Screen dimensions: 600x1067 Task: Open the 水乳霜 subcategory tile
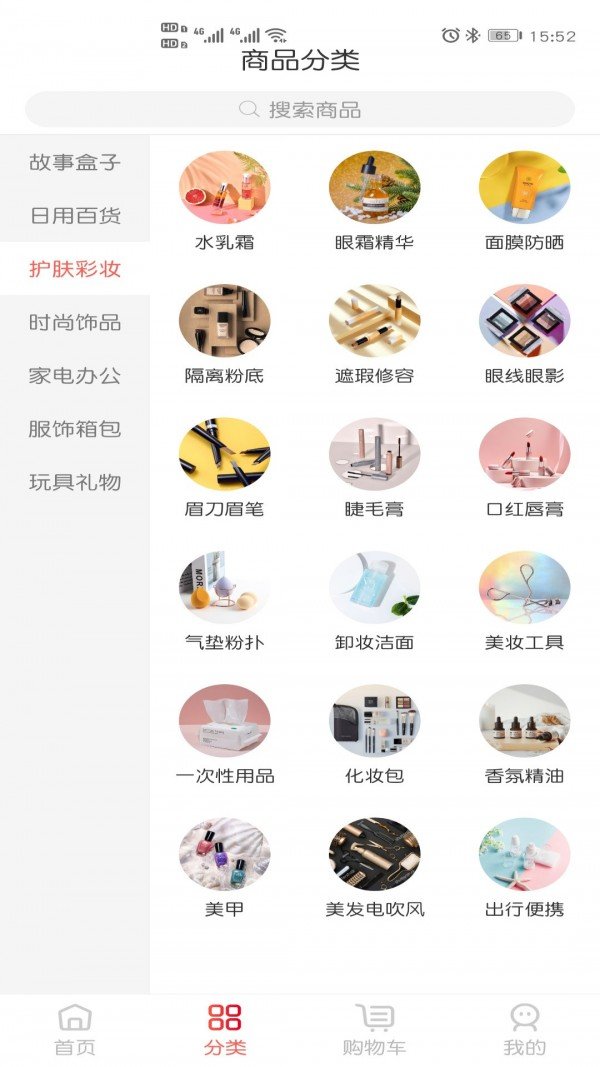click(224, 199)
